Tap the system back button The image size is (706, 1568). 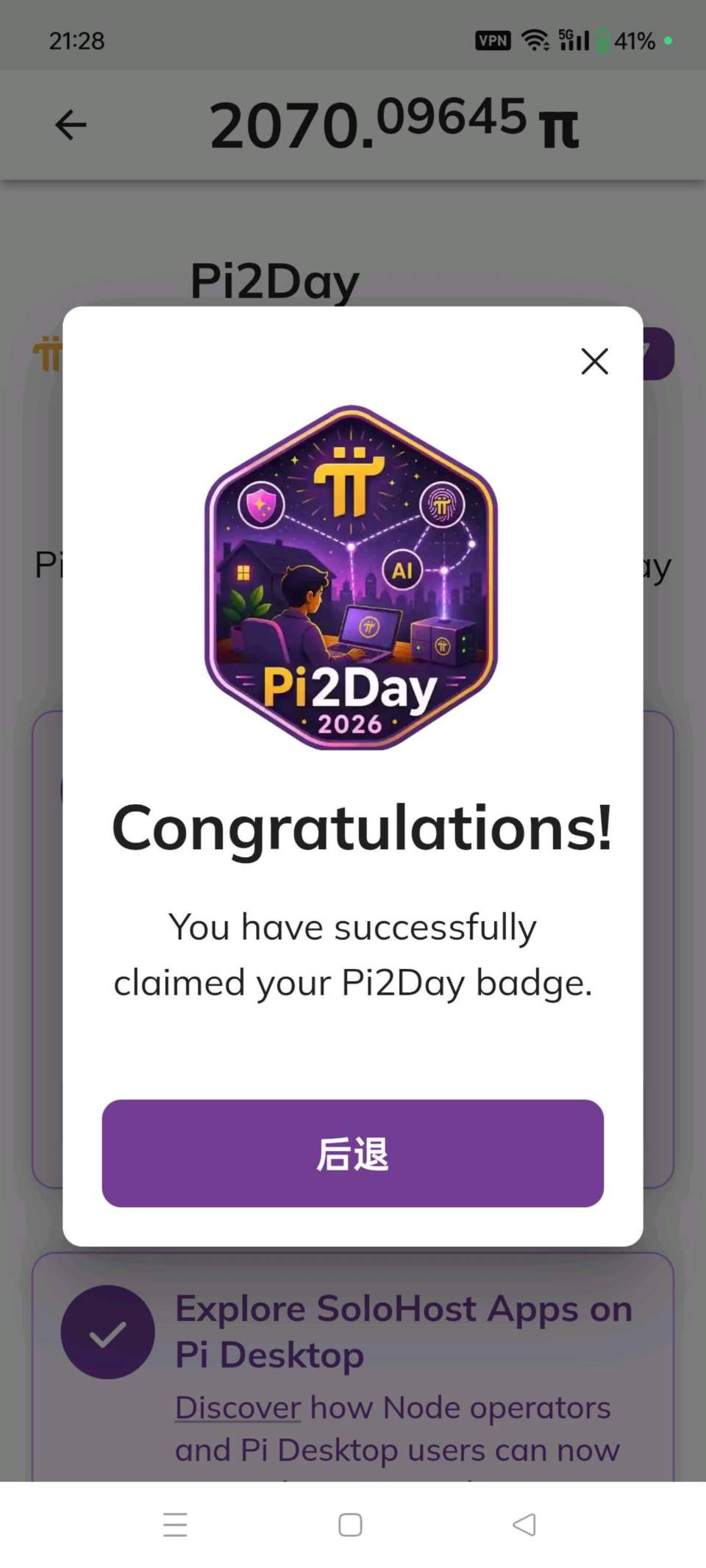pyautogui.click(x=524, y=1525)
